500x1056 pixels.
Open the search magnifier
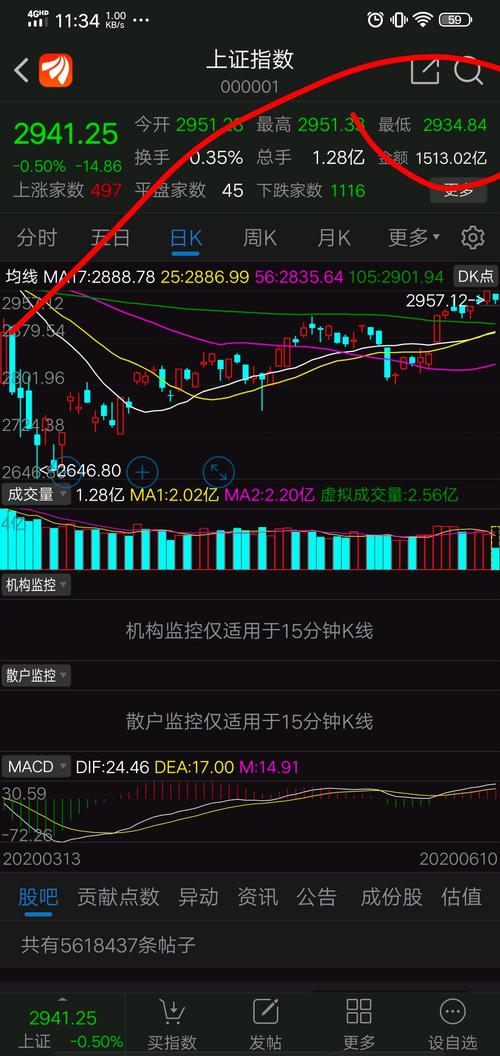click(x=469, y=70)
